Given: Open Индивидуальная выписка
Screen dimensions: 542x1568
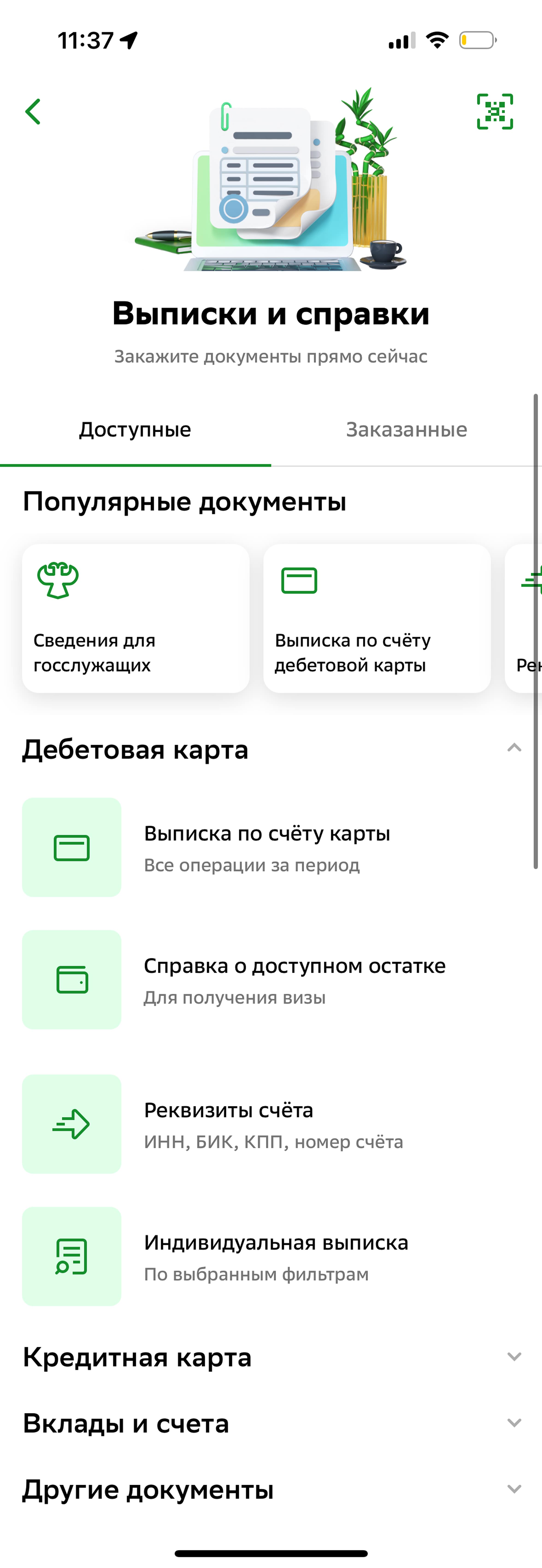Looking at the screenshot, I should (276, 1256).
